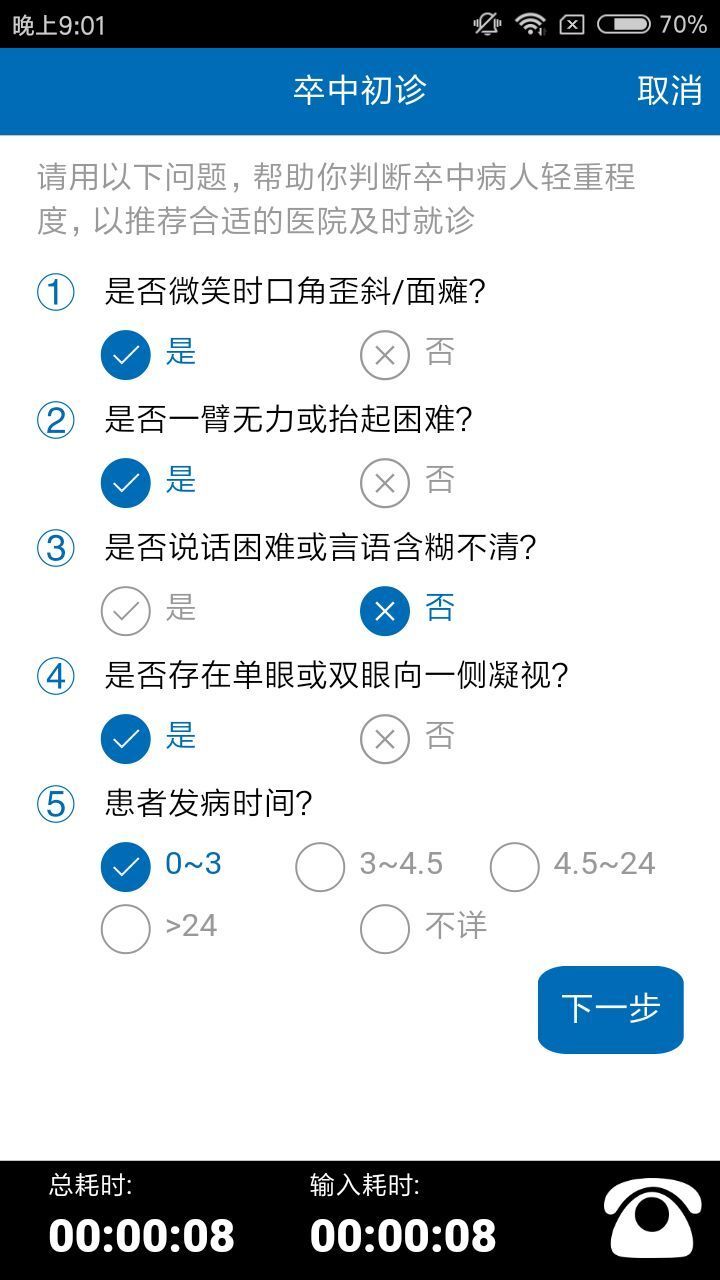Choose 是 for question 2 arm weakness

[x=149, y=482]
